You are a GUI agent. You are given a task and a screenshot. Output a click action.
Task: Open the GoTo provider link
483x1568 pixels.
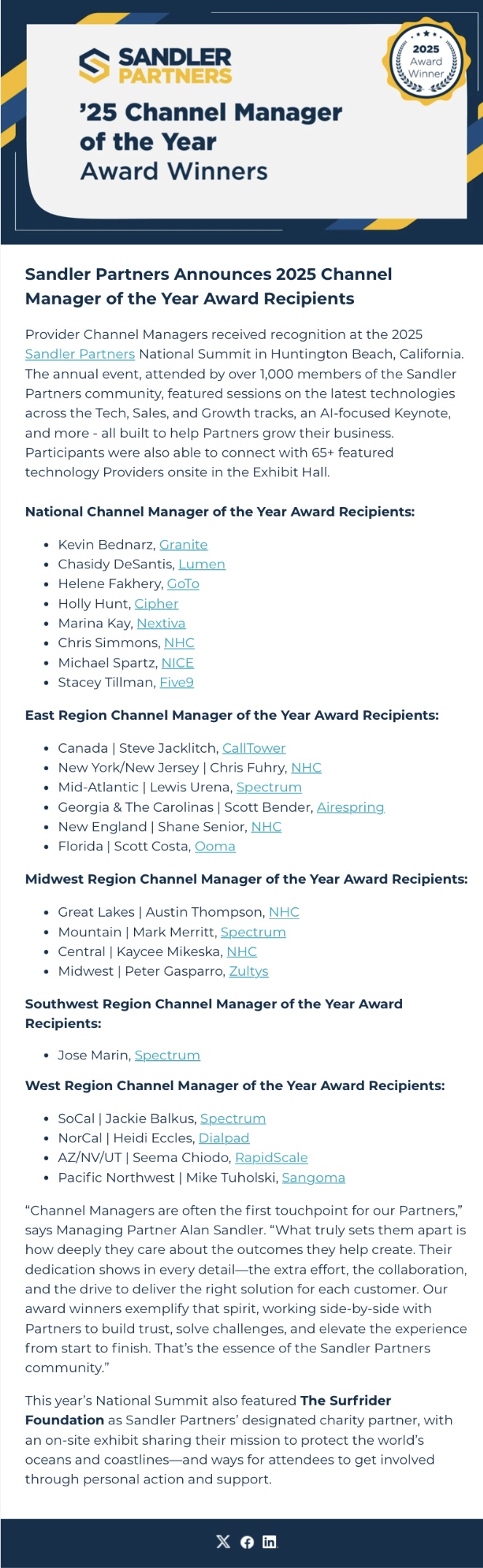183,584
